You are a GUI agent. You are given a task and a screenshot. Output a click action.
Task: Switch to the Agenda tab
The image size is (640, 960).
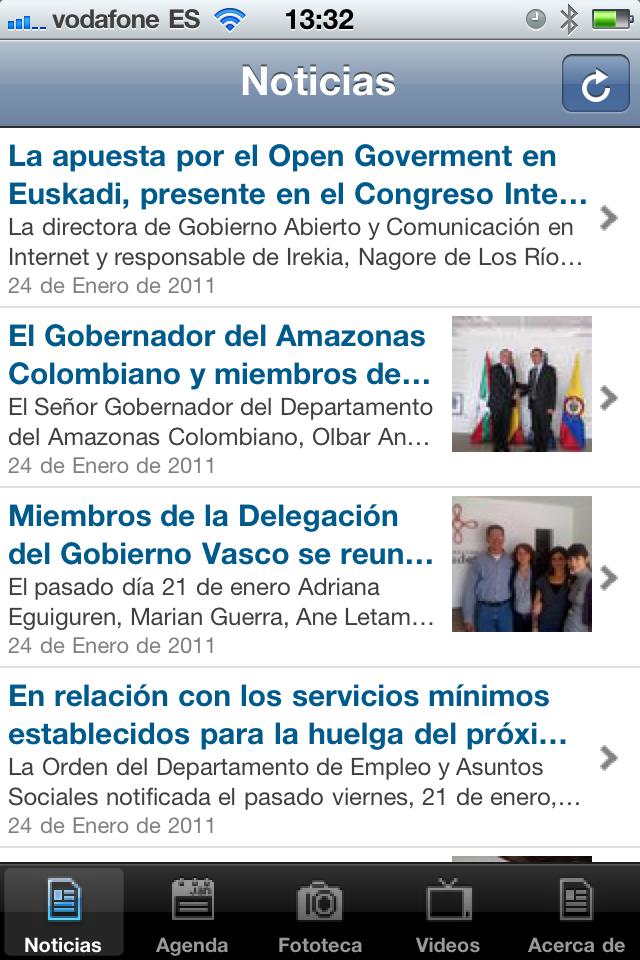[x=192, y=914]
